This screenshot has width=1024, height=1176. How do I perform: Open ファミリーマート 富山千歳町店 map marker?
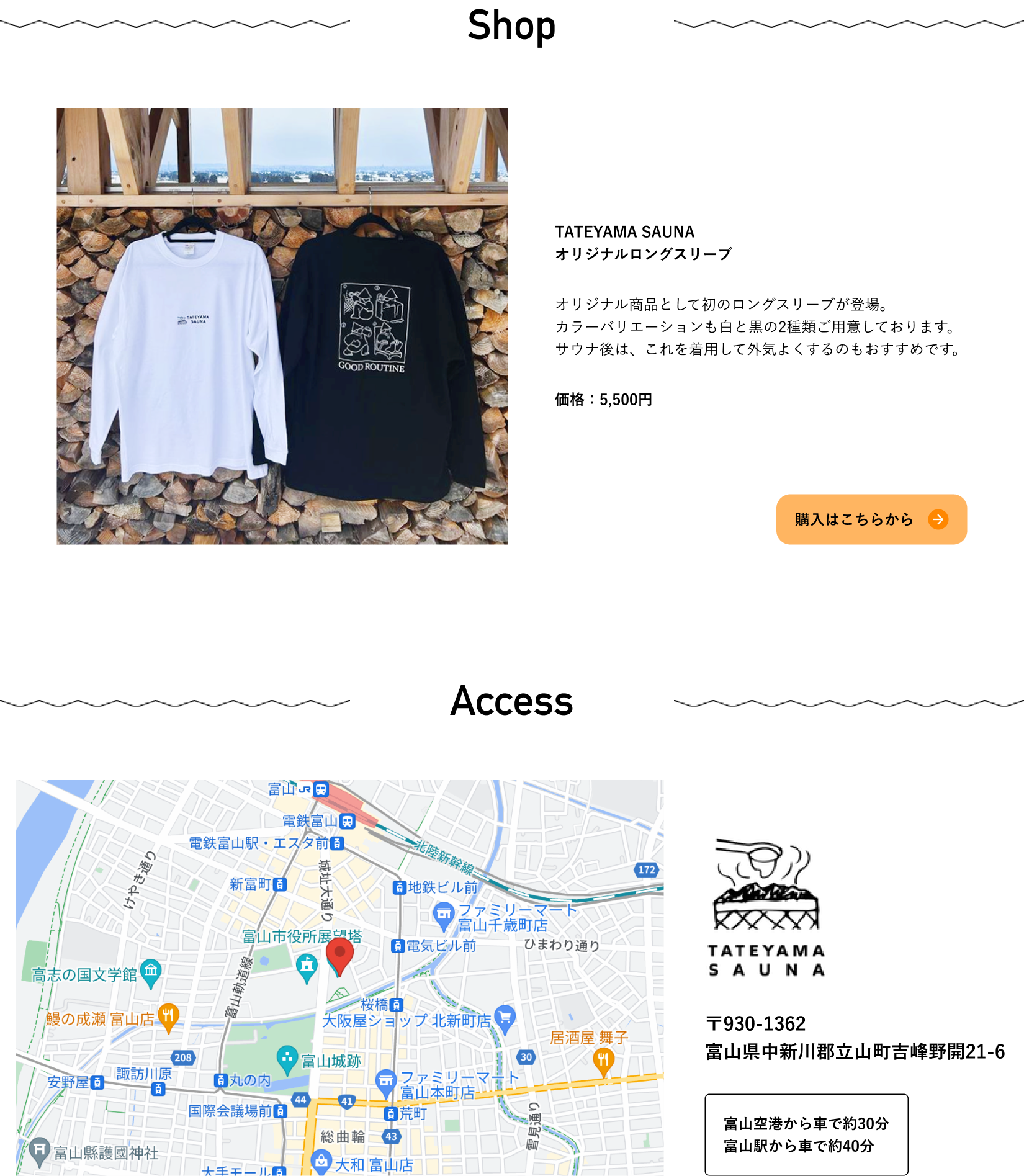(444, 915)
